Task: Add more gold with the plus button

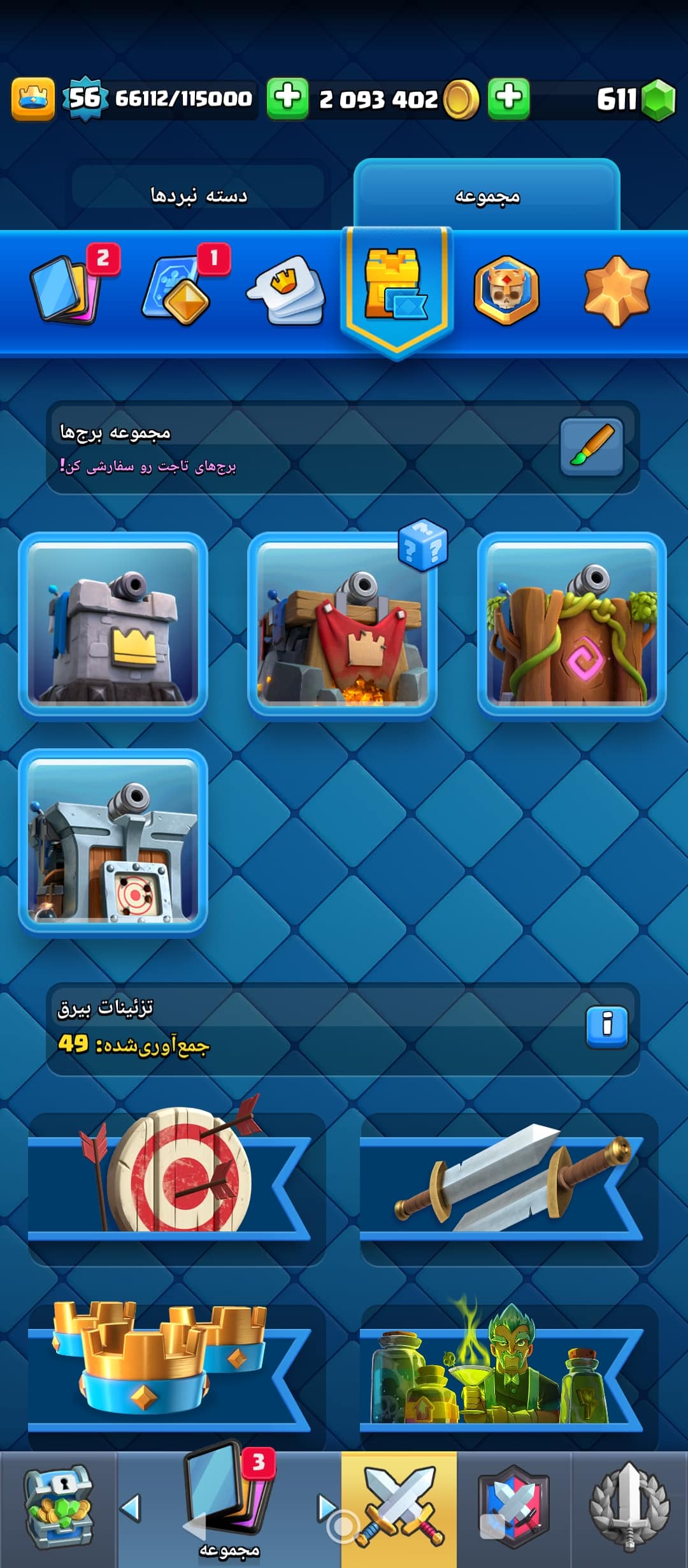Action: coord(508,98)
